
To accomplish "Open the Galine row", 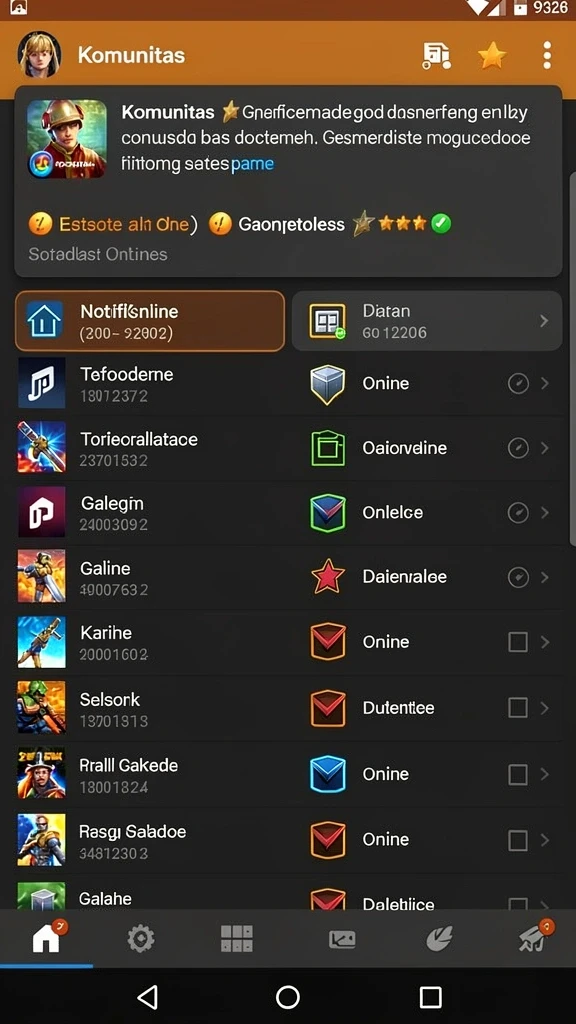I will tap(288, 577).
